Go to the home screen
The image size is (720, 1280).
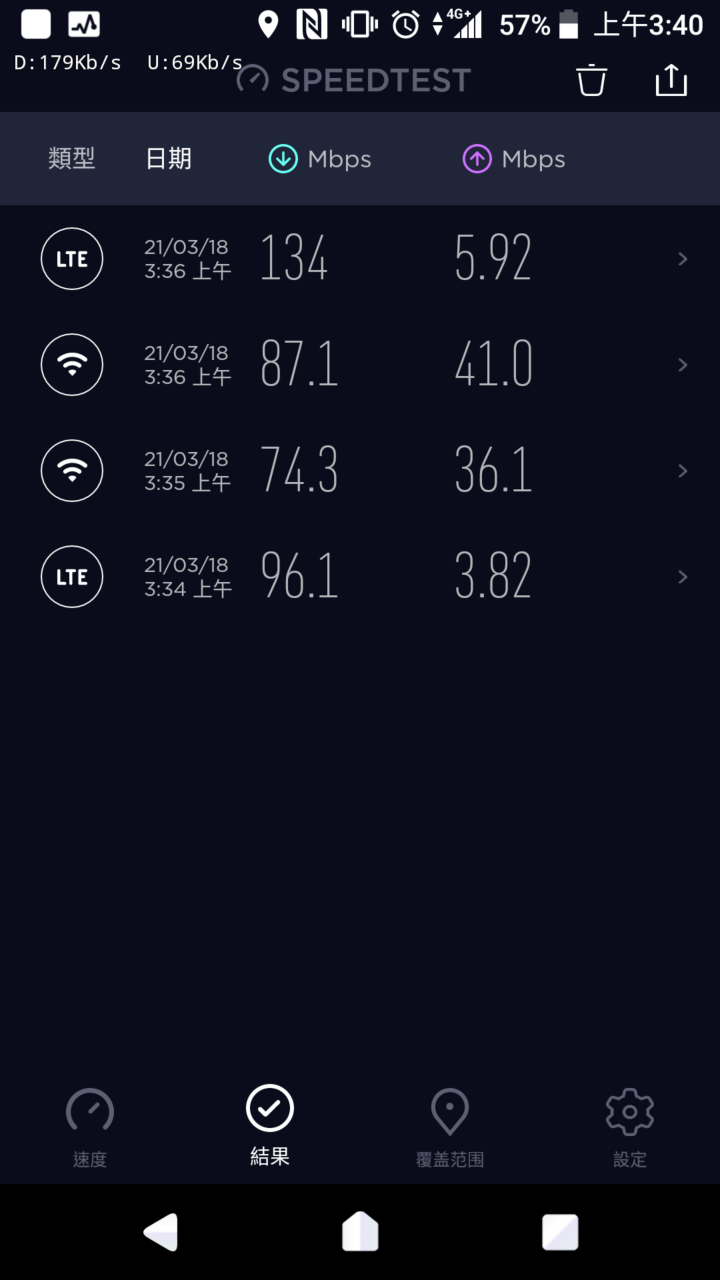point(360,1232)
